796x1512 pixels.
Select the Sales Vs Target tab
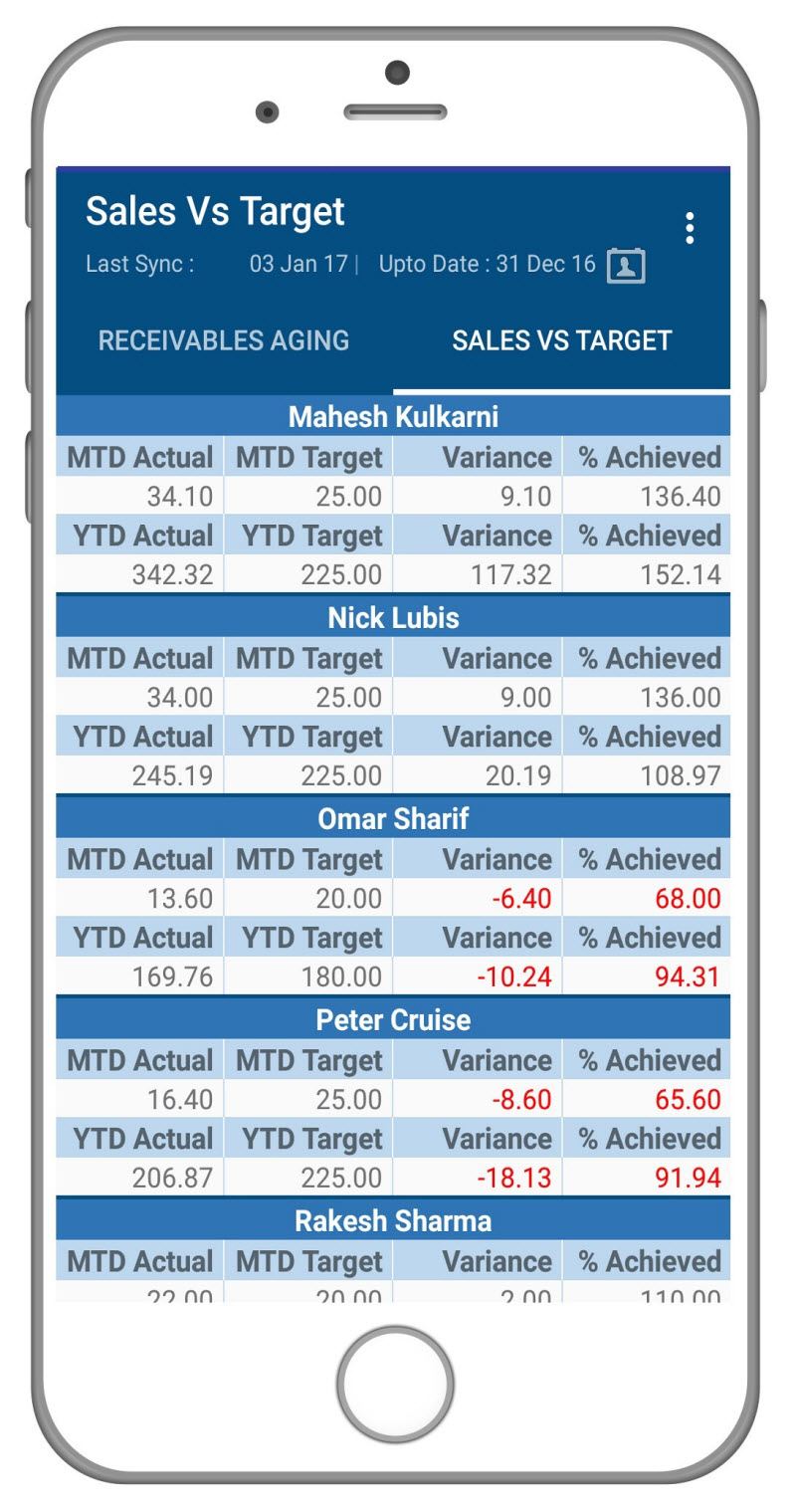pyautogui.click(x=562, y=340)
